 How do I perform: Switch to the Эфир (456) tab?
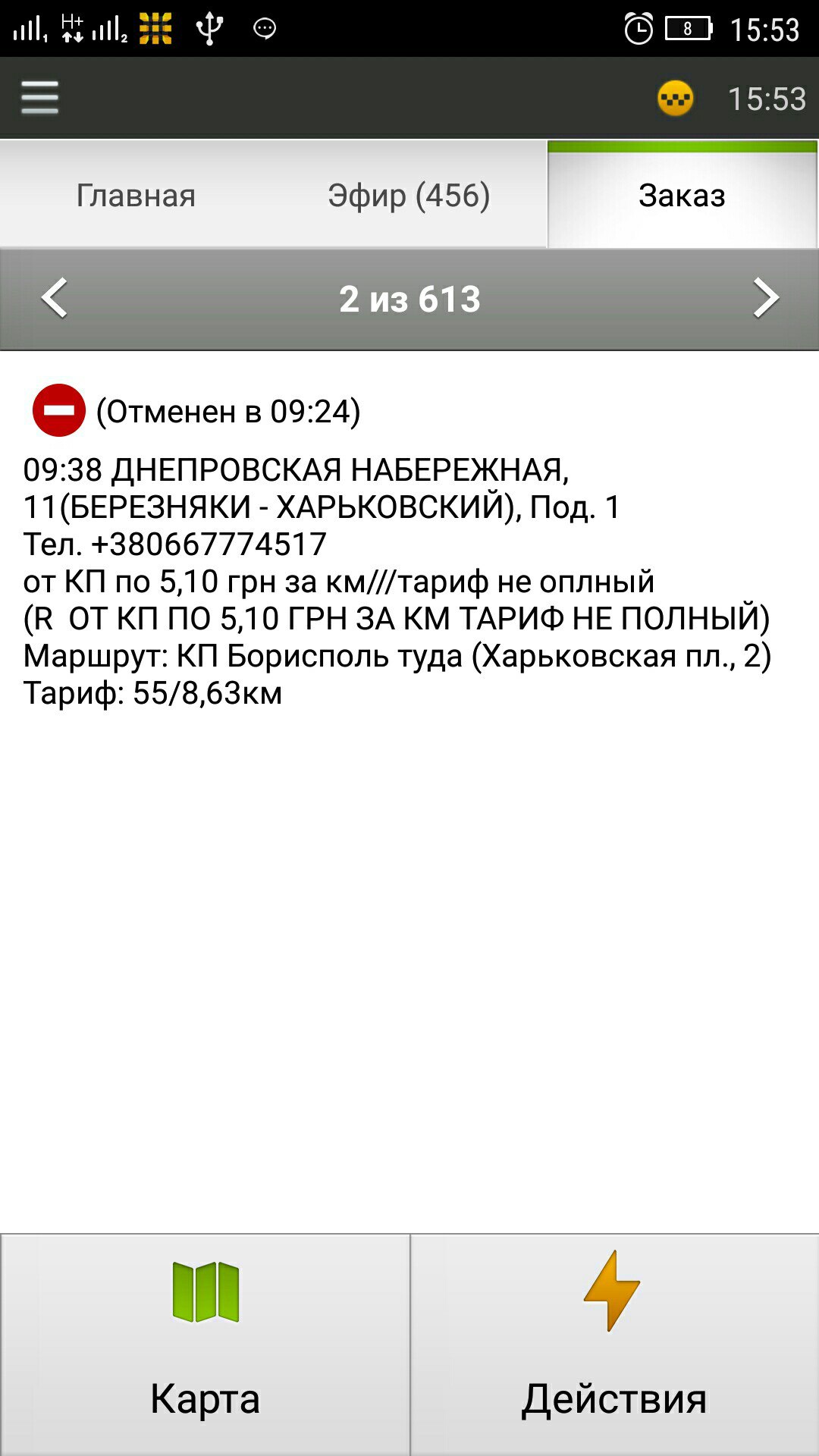click(x=409, y=196)
